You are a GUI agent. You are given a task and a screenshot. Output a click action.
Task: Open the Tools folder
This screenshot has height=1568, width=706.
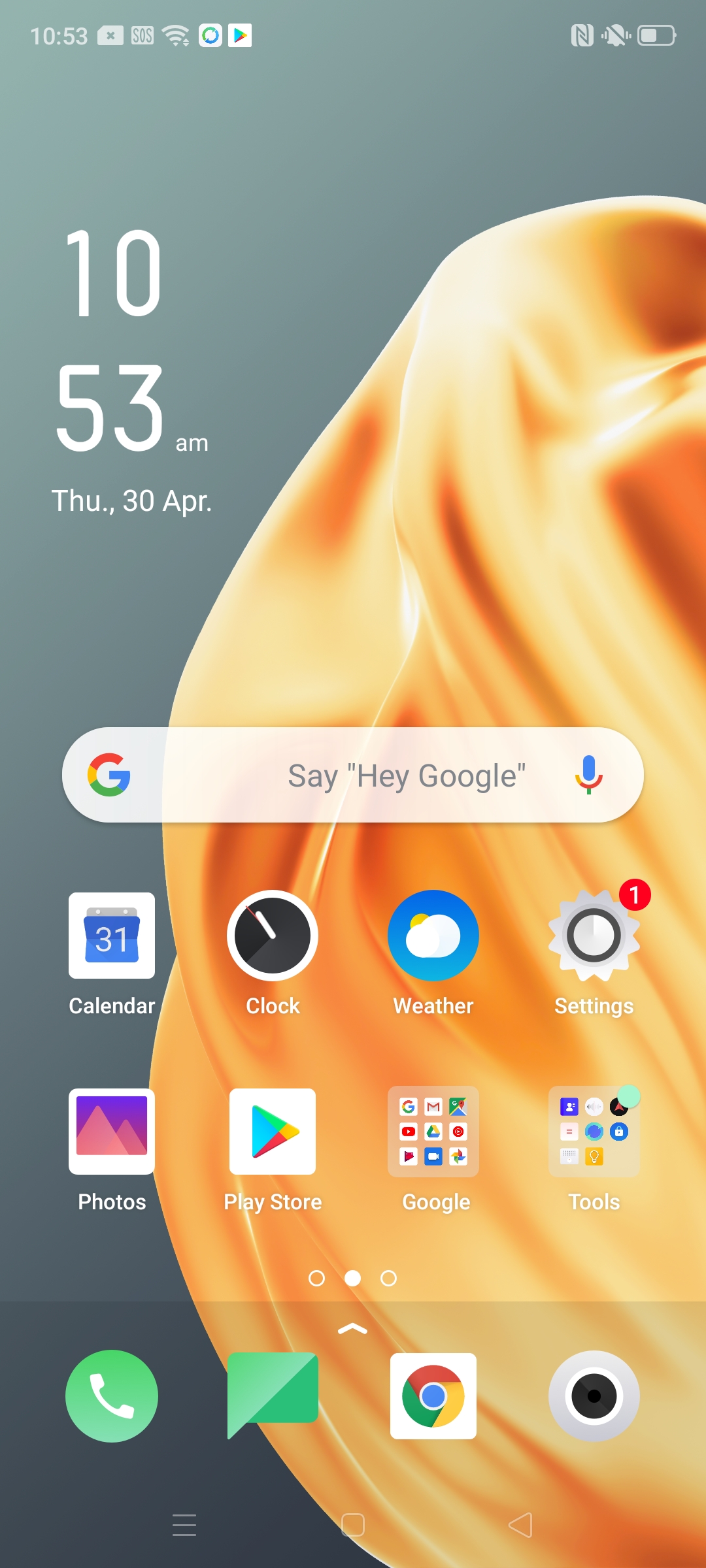point(594,1132)
